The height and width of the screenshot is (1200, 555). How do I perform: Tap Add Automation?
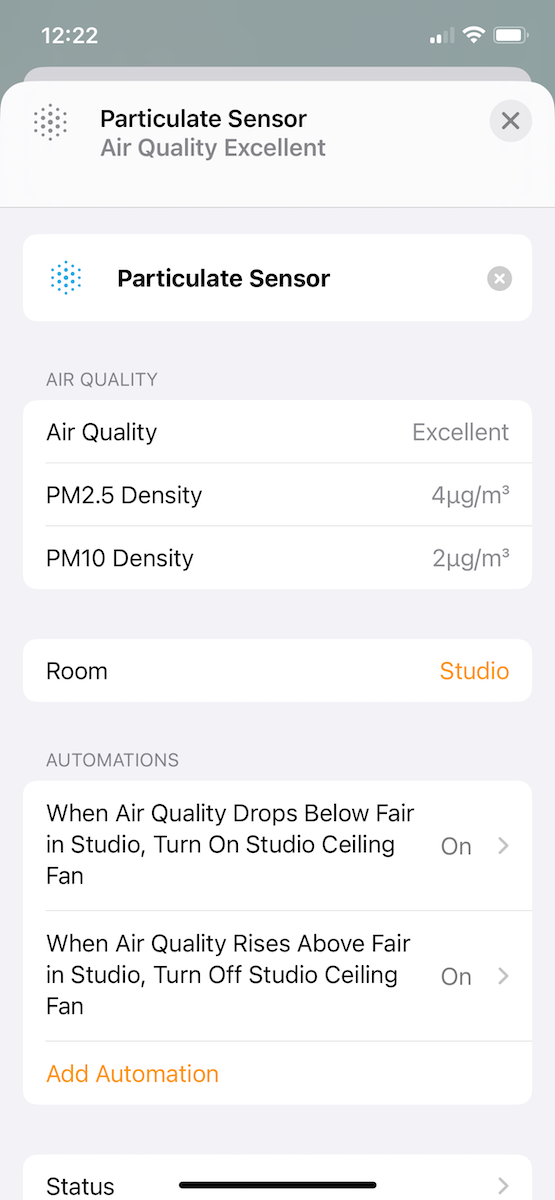[x=132, y=1074]
